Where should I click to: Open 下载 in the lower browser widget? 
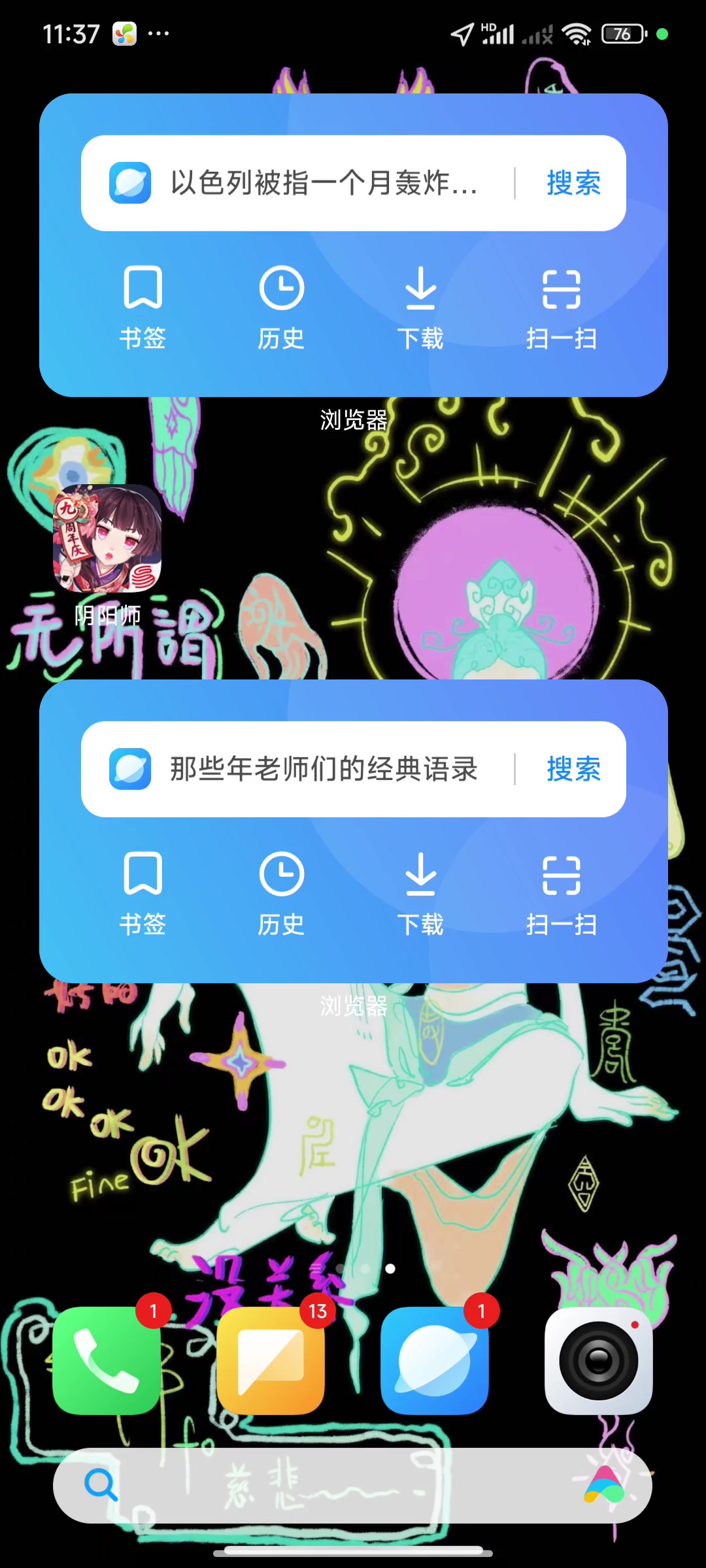pos(420,893)
